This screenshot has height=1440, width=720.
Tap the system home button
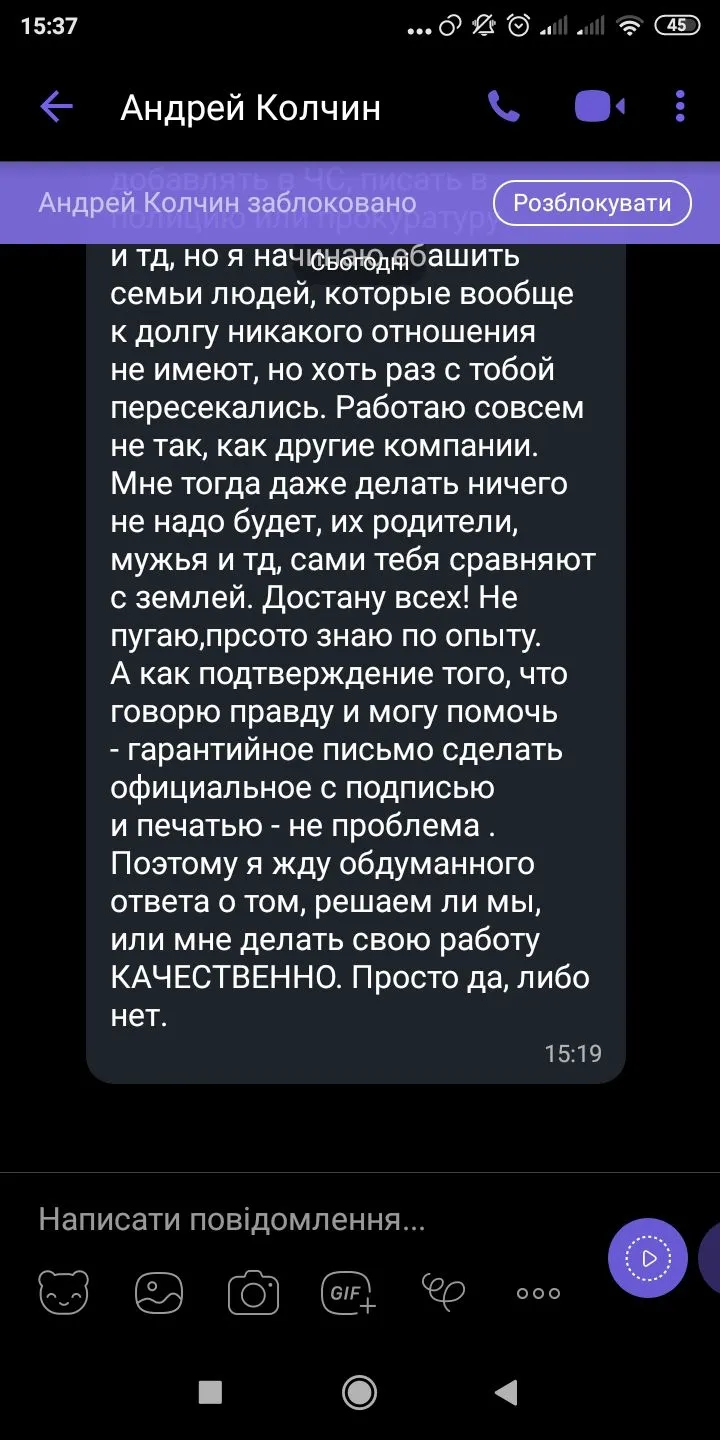tap(359, 1392)
